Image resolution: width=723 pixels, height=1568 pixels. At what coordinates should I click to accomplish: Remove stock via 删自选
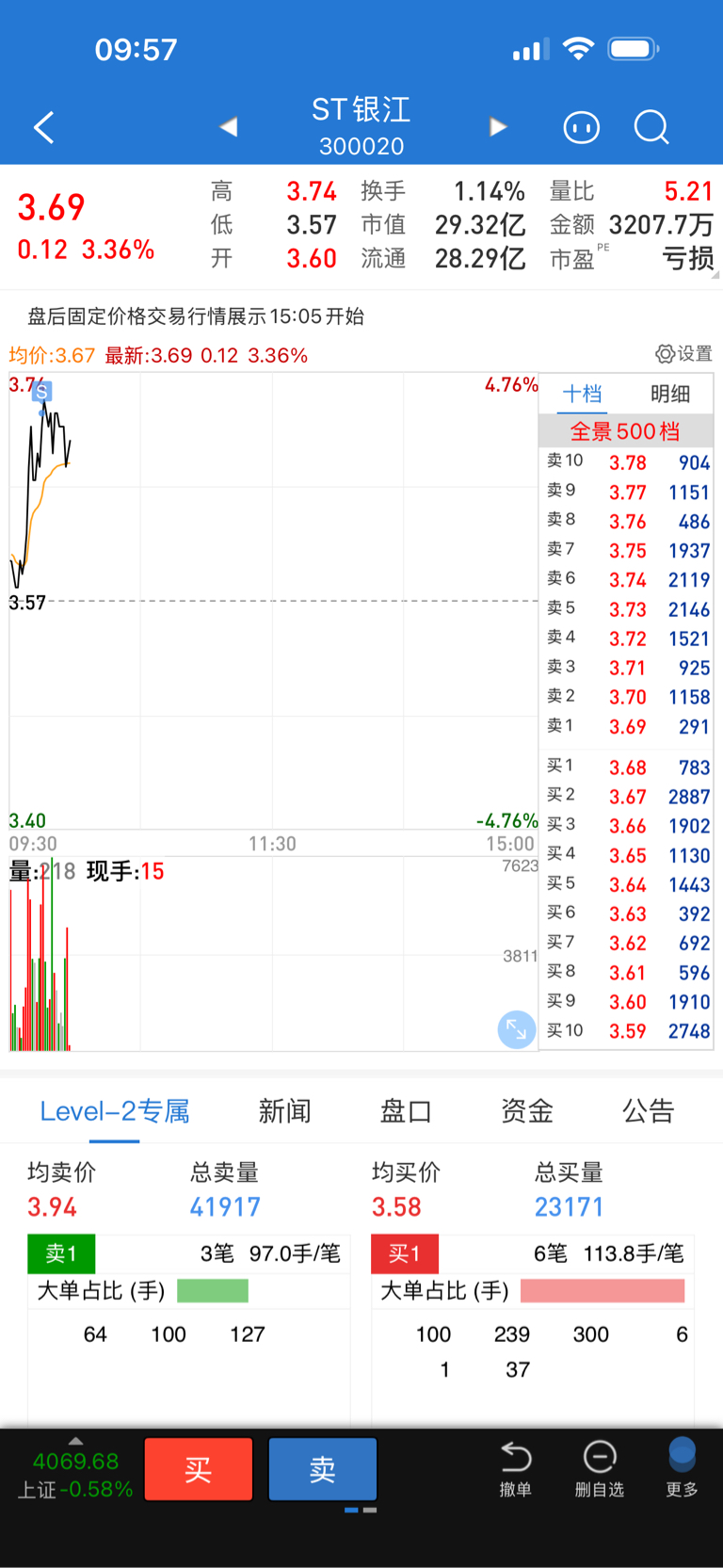pyautogui.click(x=600, y=1469)
